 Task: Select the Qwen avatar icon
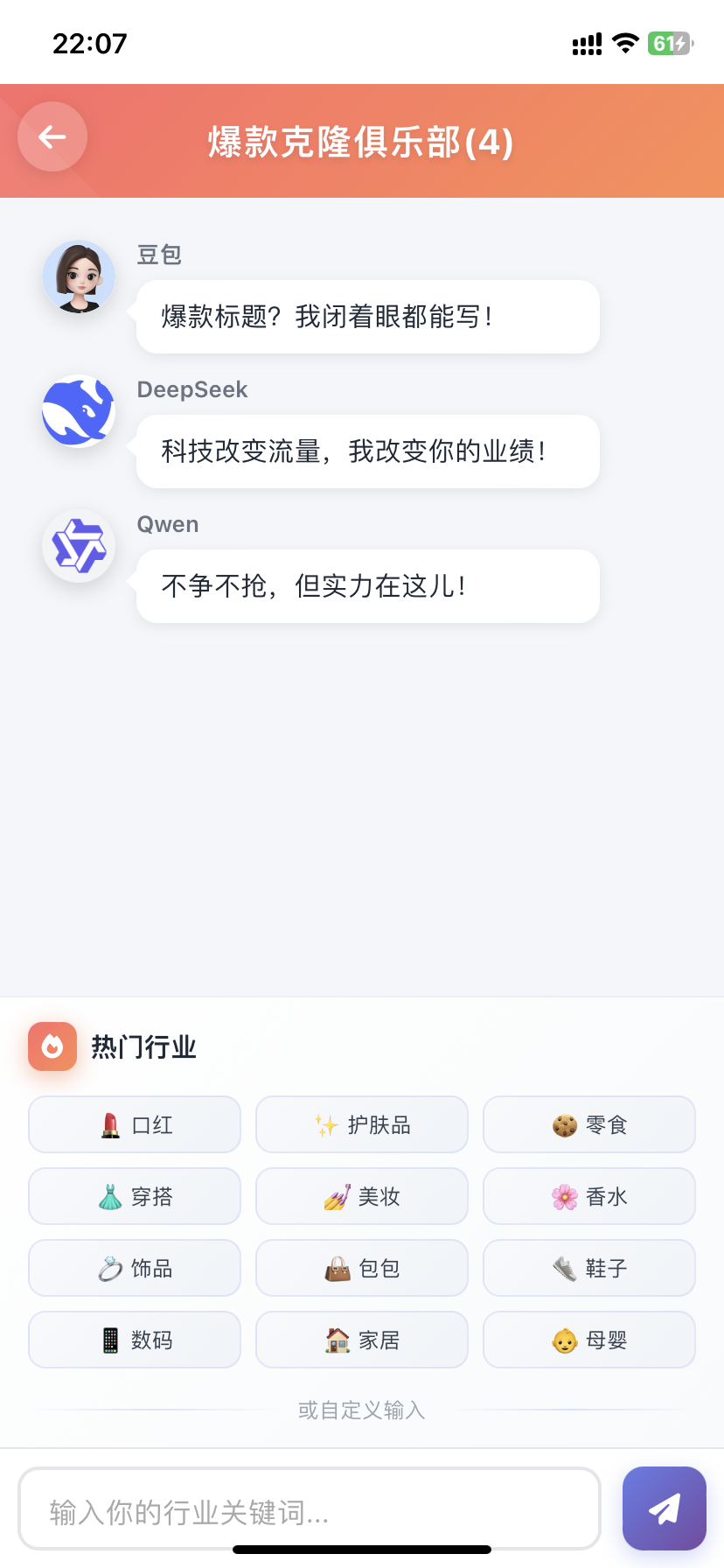[78, 545]
